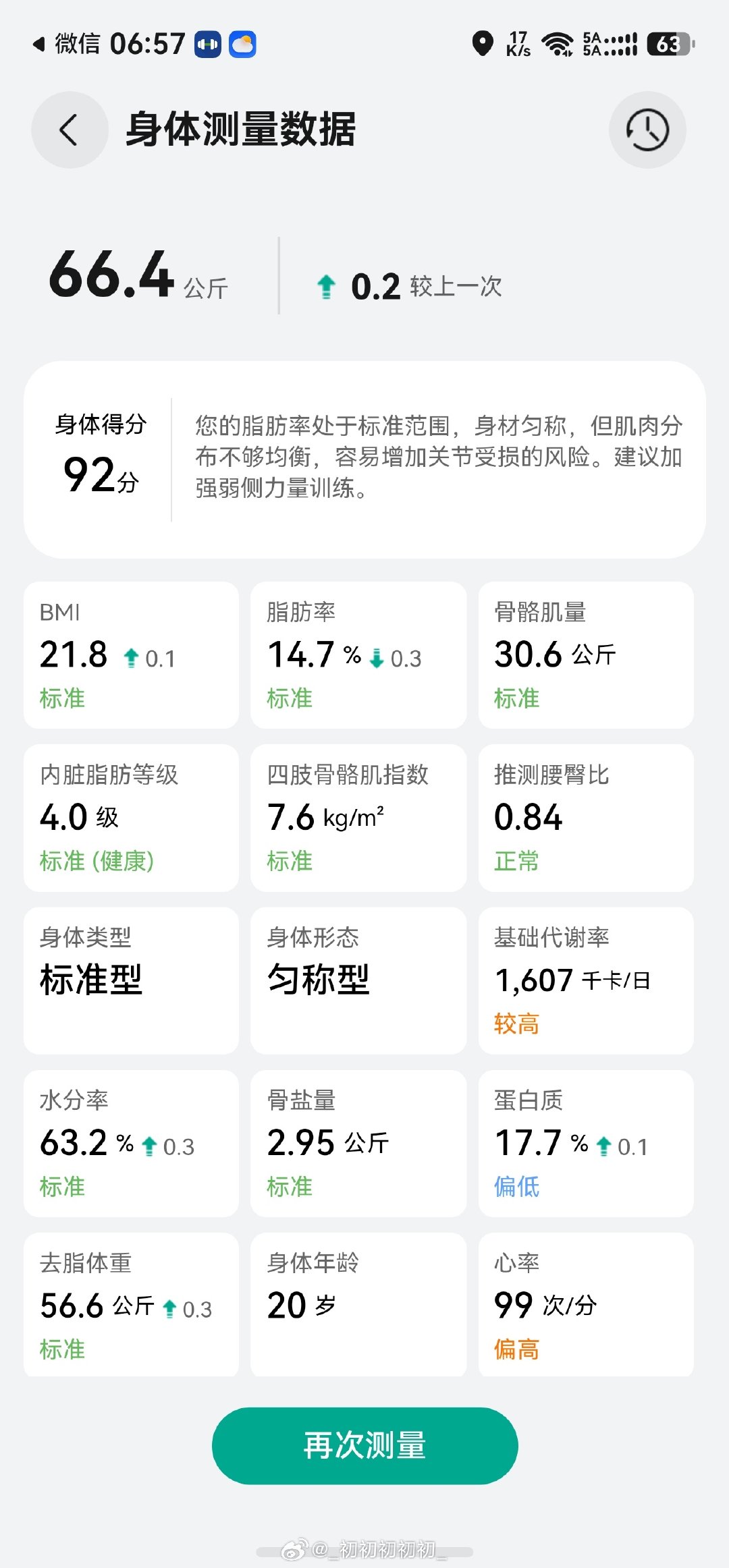This screenshot has height=1568, width=729.
Task: View 去脂体重 56.6 公斤 details
Action: pos(131,1305)
